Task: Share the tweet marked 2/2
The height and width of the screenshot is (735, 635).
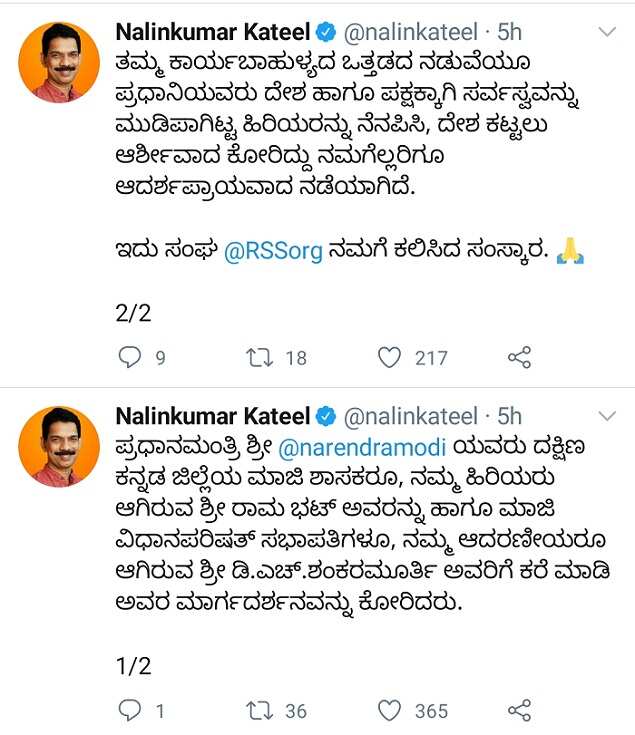Action: pyautogui.click(x=519, y=357)
